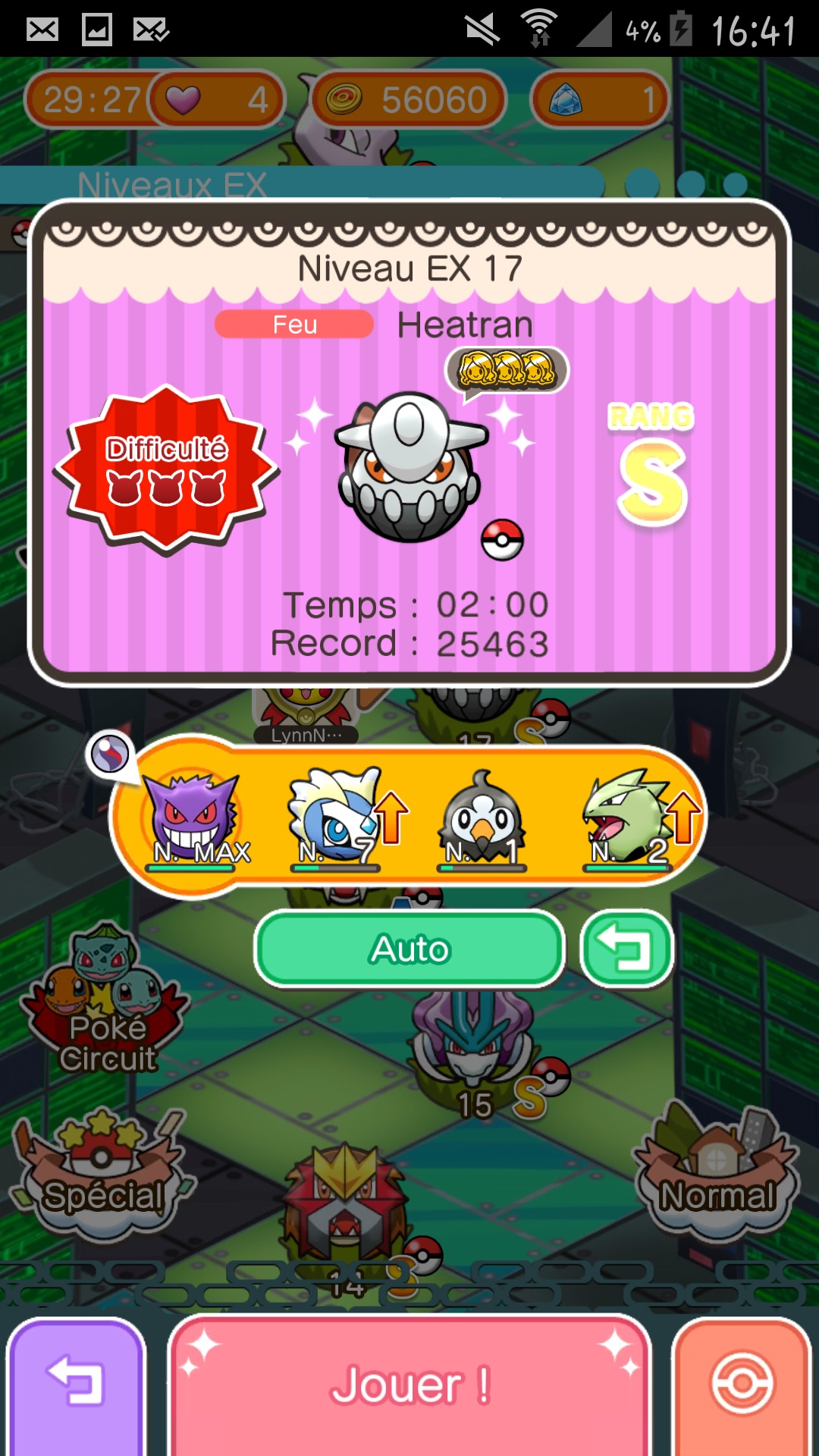Select the level 7 Dialga team slot
Image resolution: width=819 pixels, height=1456 pixels.
click(x=337, y=817)
